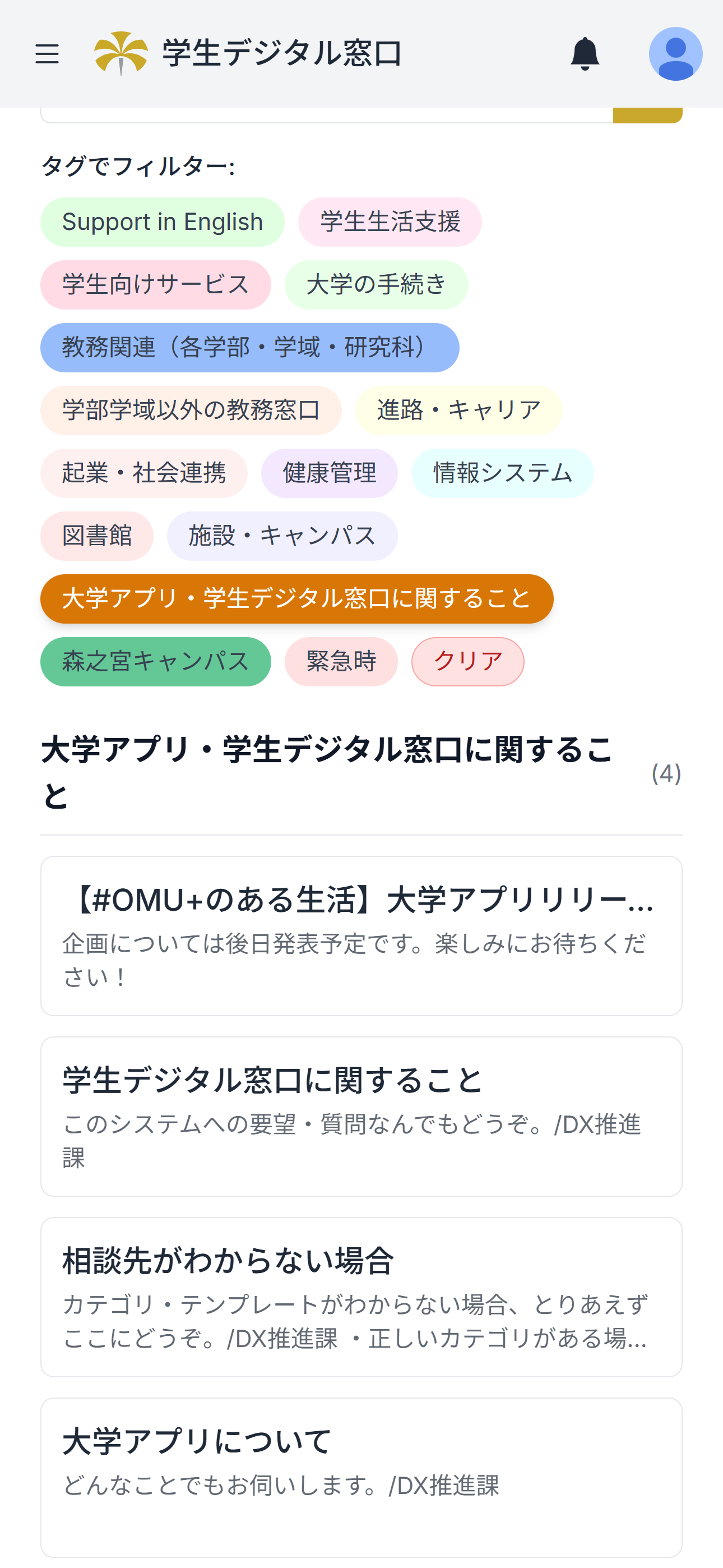Pick the 起業・社会連携 tag

point(143,473)
